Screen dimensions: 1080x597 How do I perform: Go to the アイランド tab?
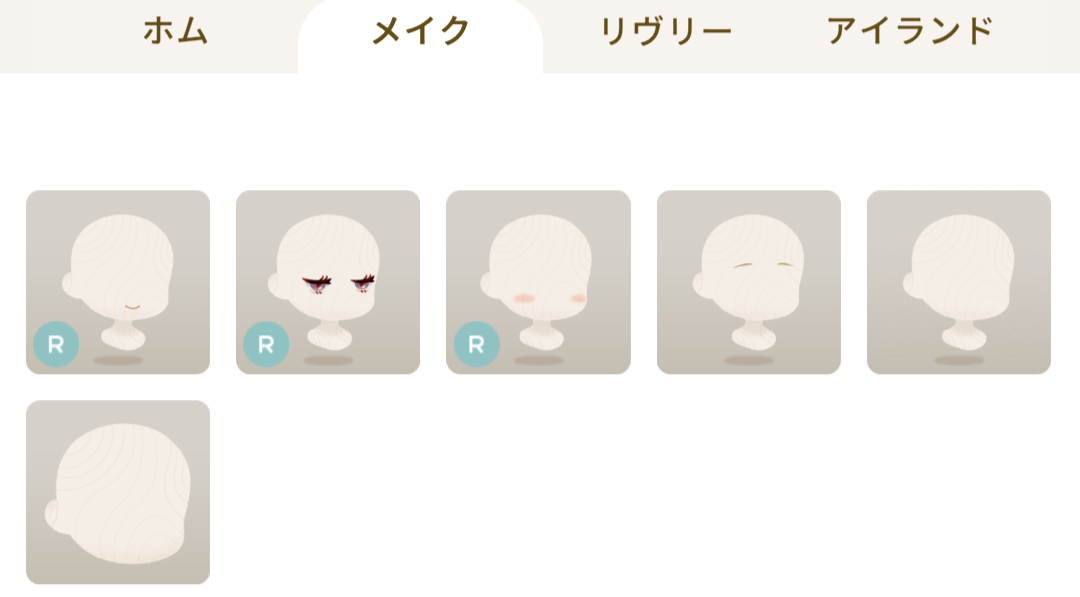[910, 32]
